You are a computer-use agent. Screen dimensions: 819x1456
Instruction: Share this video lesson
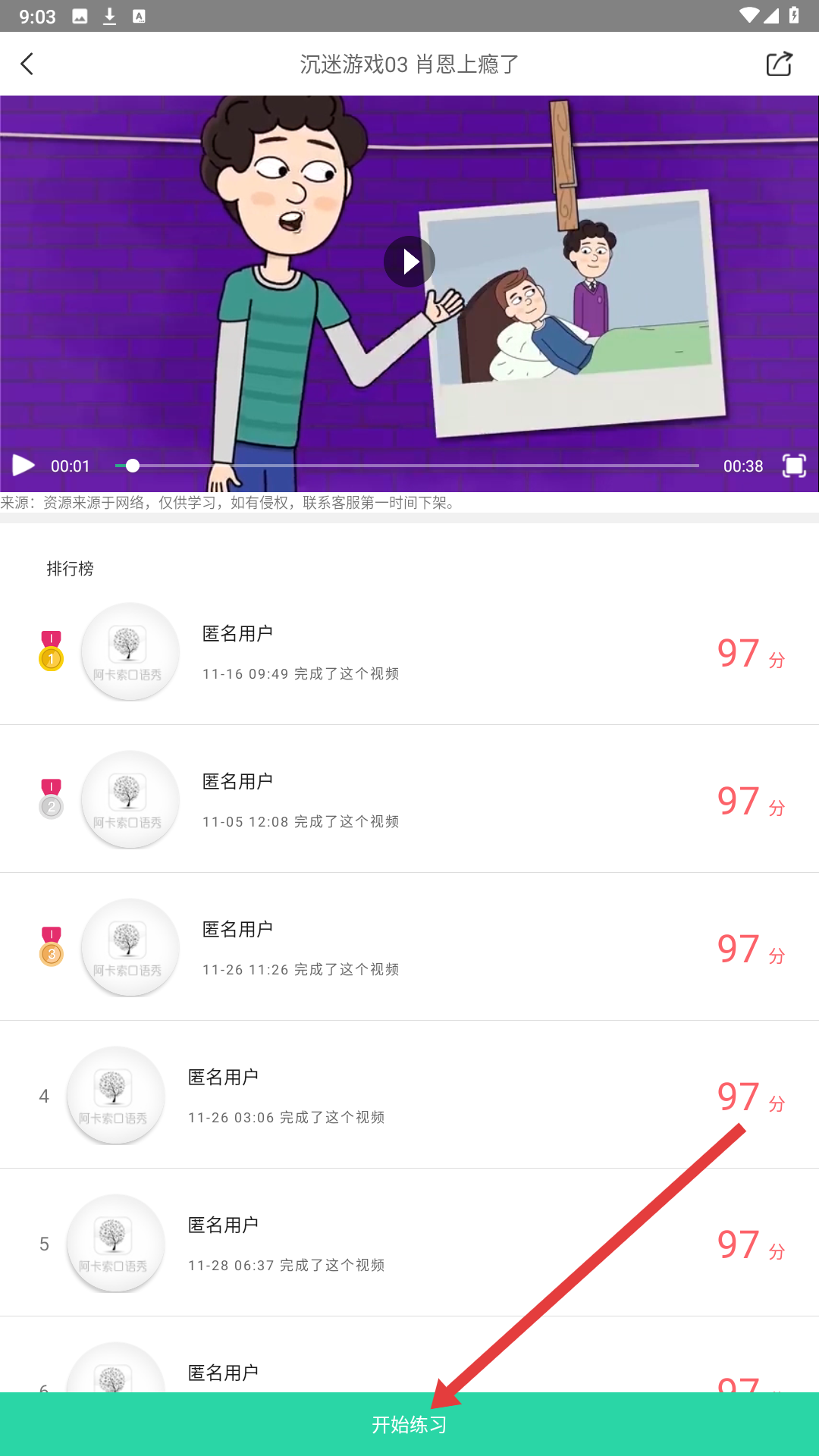click(779, 64)
